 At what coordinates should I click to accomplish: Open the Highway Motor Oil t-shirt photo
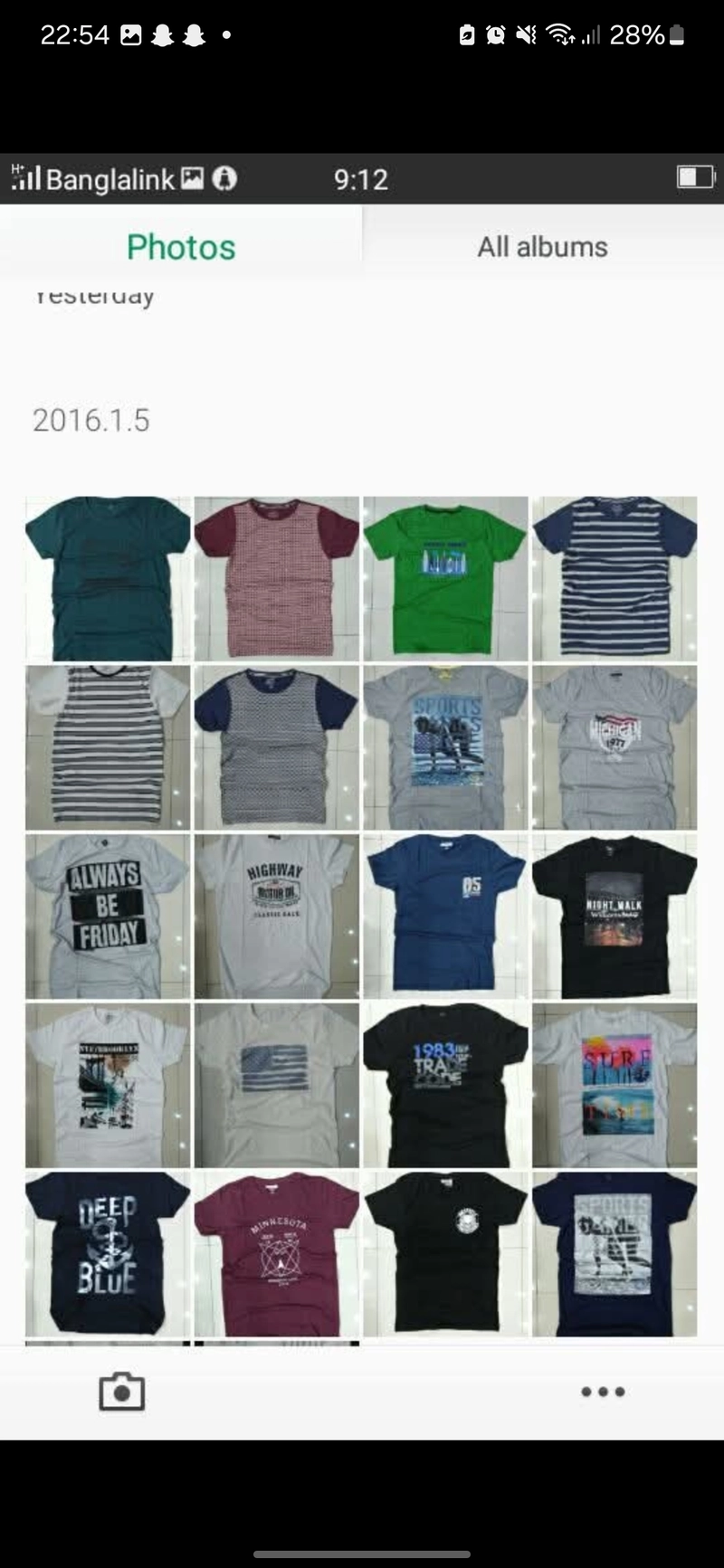pyautogui.click(x=277, y=916)
